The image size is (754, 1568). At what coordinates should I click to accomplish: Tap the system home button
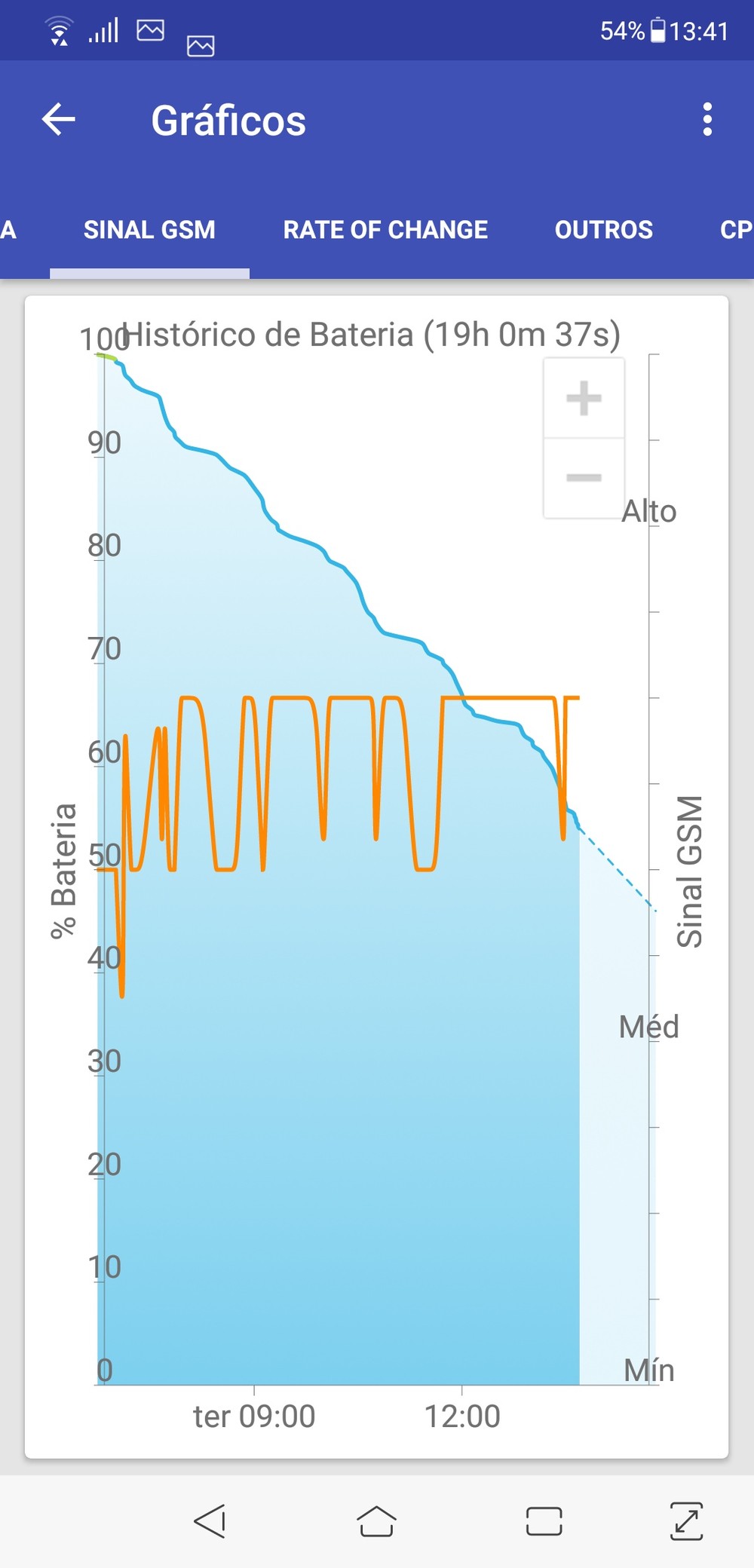click(x=376, y=1521)
